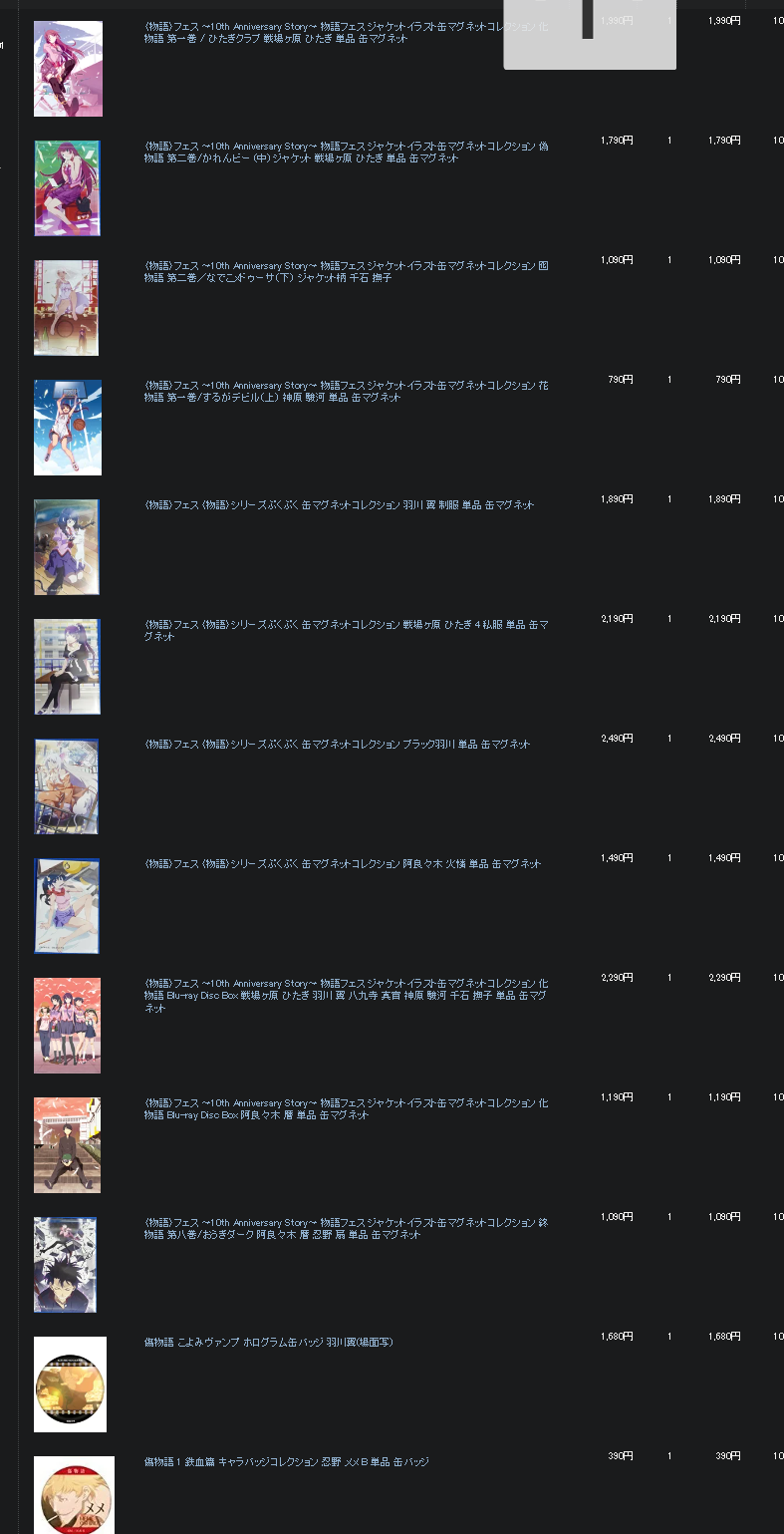The height and width of the screenshot is (1534, 784).
Task: Select the dark おうぎダーク cover thumbnail
Action: coord(65,1264)
